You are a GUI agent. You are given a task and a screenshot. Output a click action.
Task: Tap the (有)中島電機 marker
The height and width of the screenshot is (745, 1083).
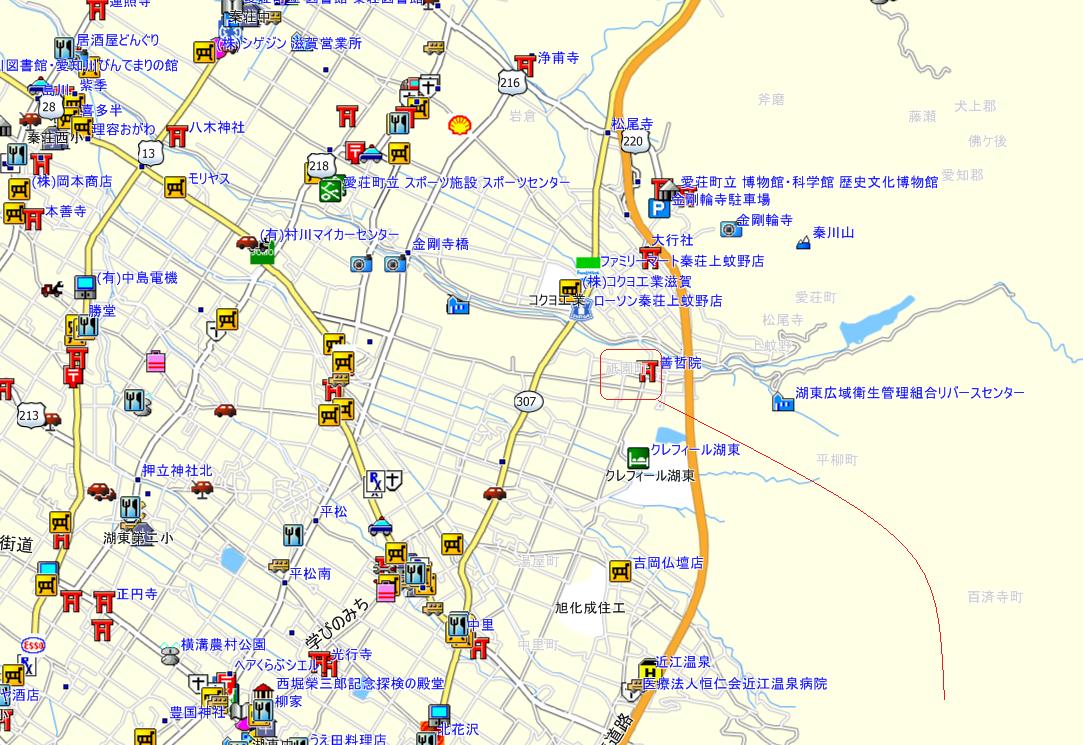(85, 286)
